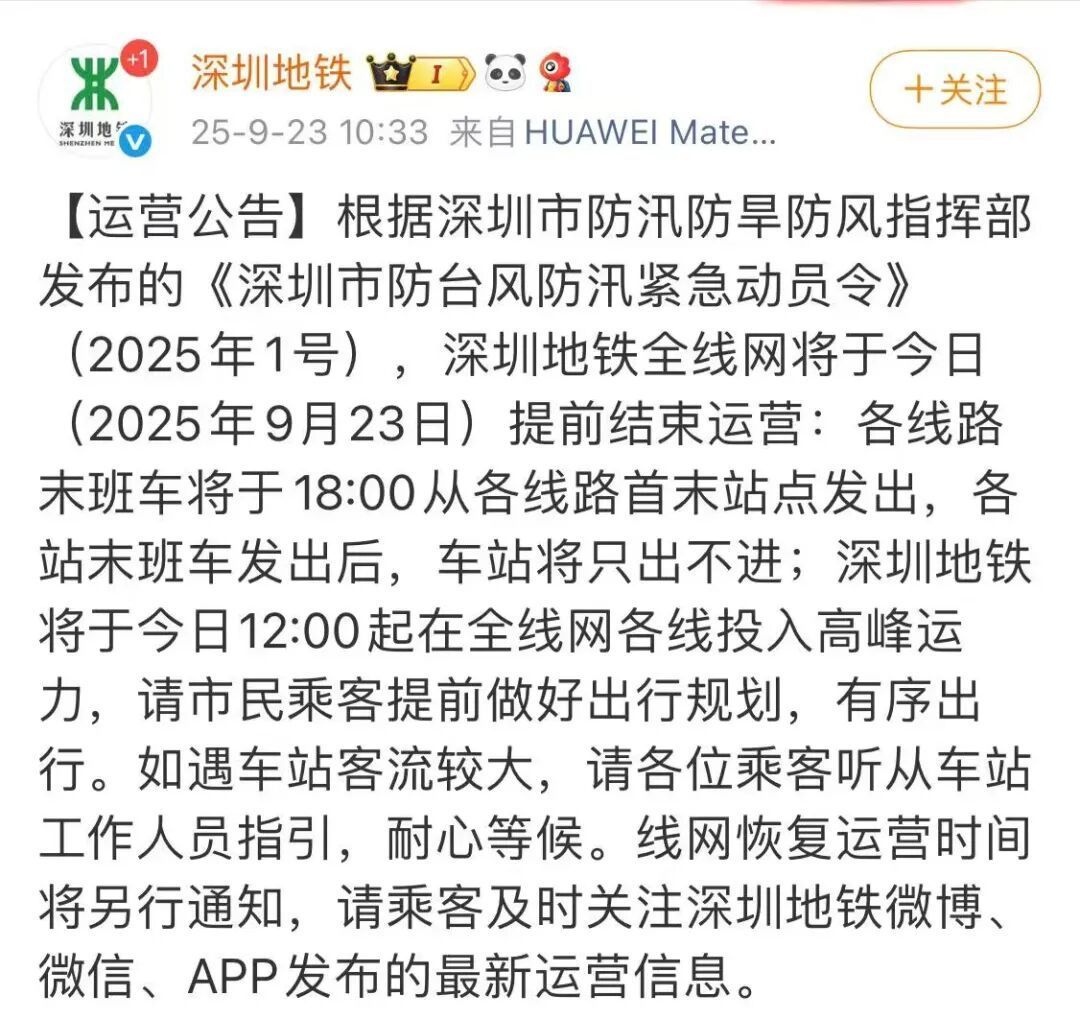The image size is (1080, 1019).
Task: Follow the 深圳地铁 account
Action: point(955,91)
